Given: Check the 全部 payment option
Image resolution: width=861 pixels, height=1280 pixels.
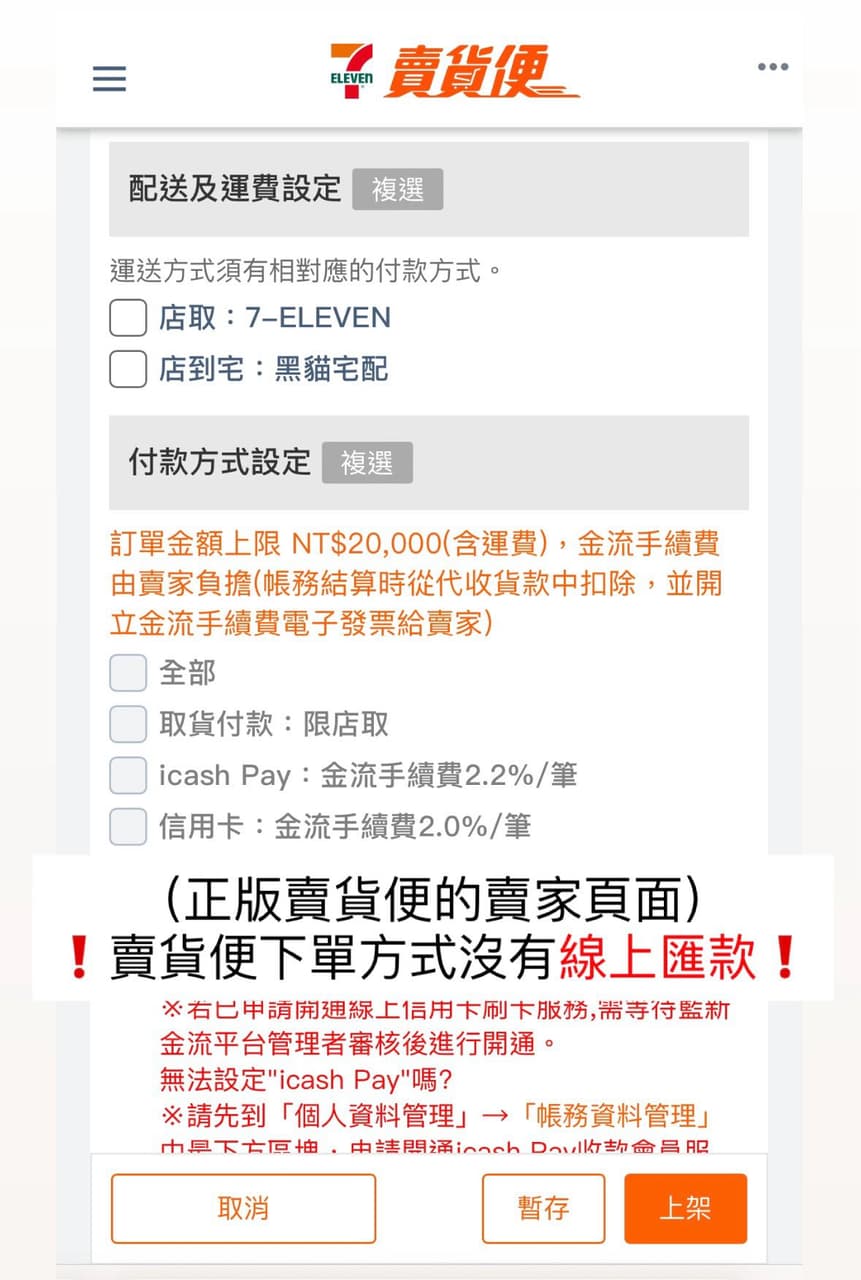Looking at the screenshot, I should click(x=127, y=672).
